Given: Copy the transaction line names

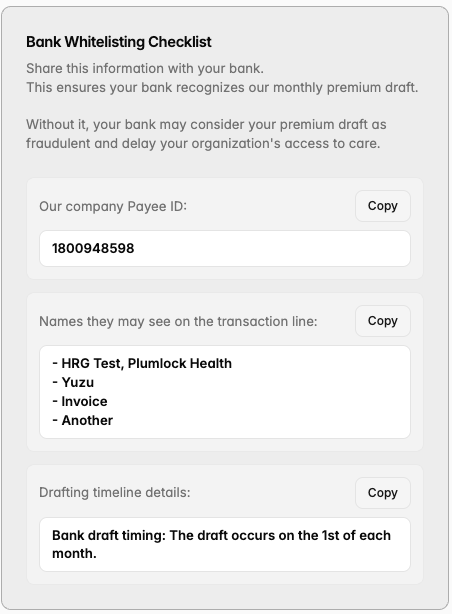Looking at the screenshot, I should (x=383, y=321).
